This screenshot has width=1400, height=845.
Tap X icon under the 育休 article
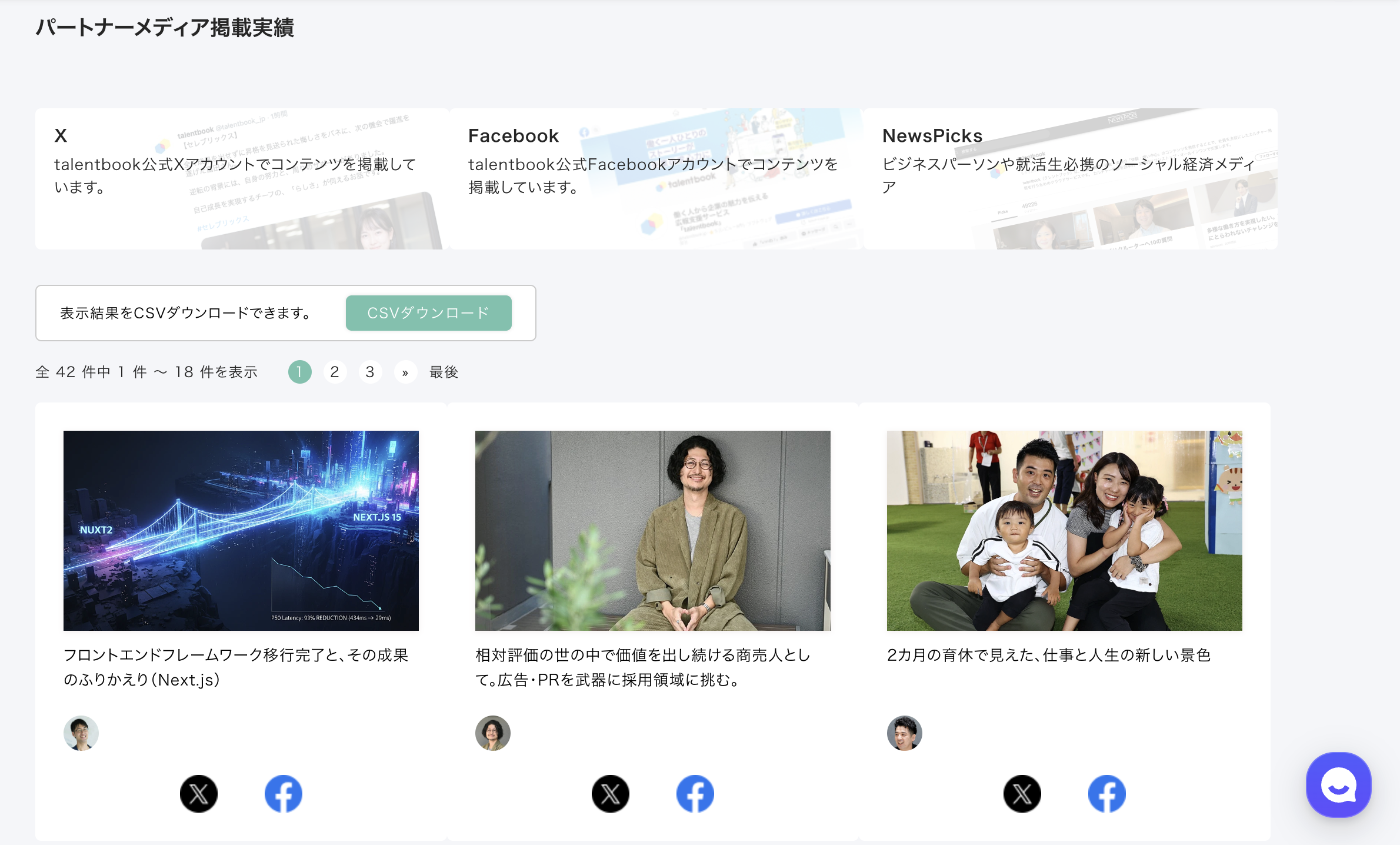click(1022, 794)
